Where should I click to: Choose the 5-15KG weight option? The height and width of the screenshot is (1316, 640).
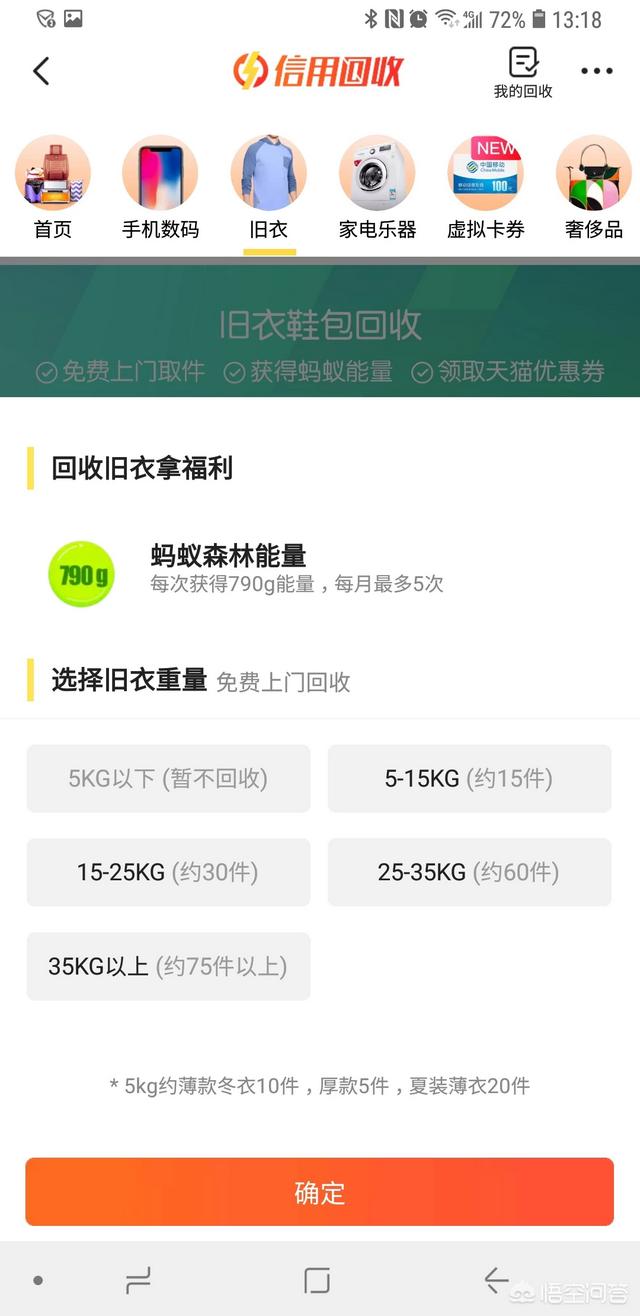click(469, 779)
